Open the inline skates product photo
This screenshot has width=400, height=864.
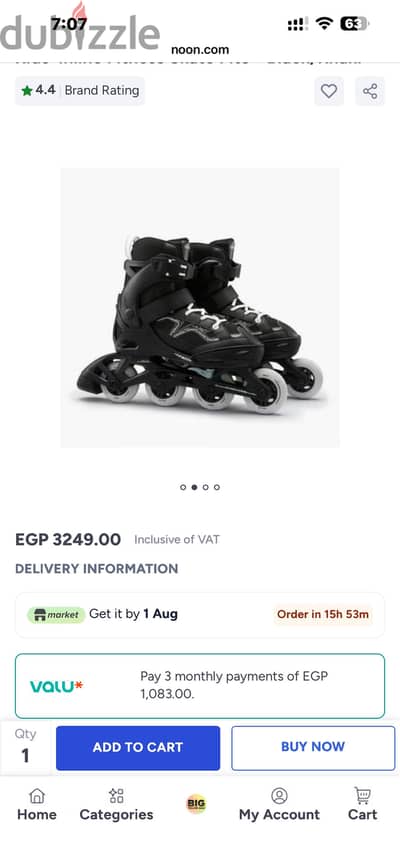[200, 307]
